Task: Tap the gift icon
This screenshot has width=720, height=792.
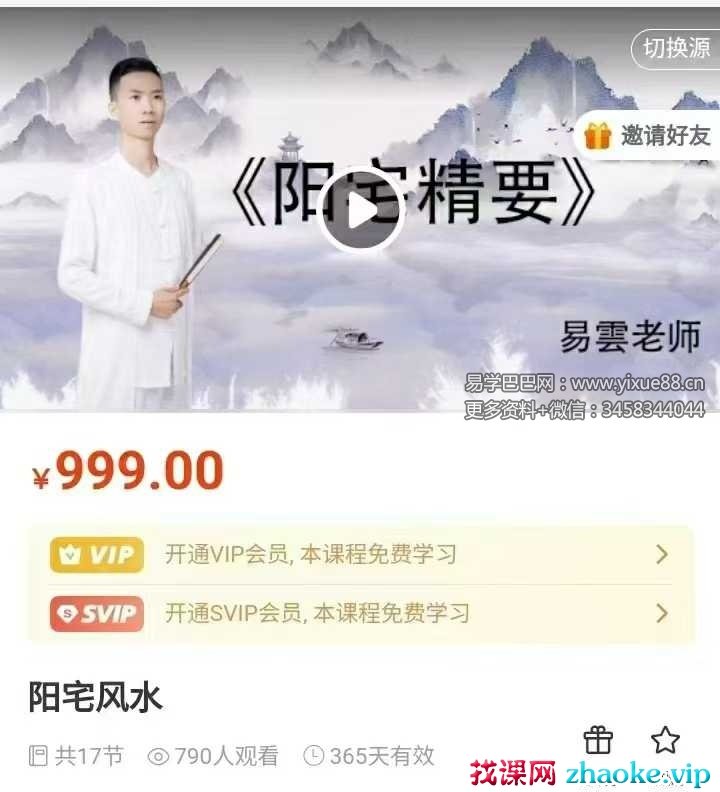Action: (598, 740)
